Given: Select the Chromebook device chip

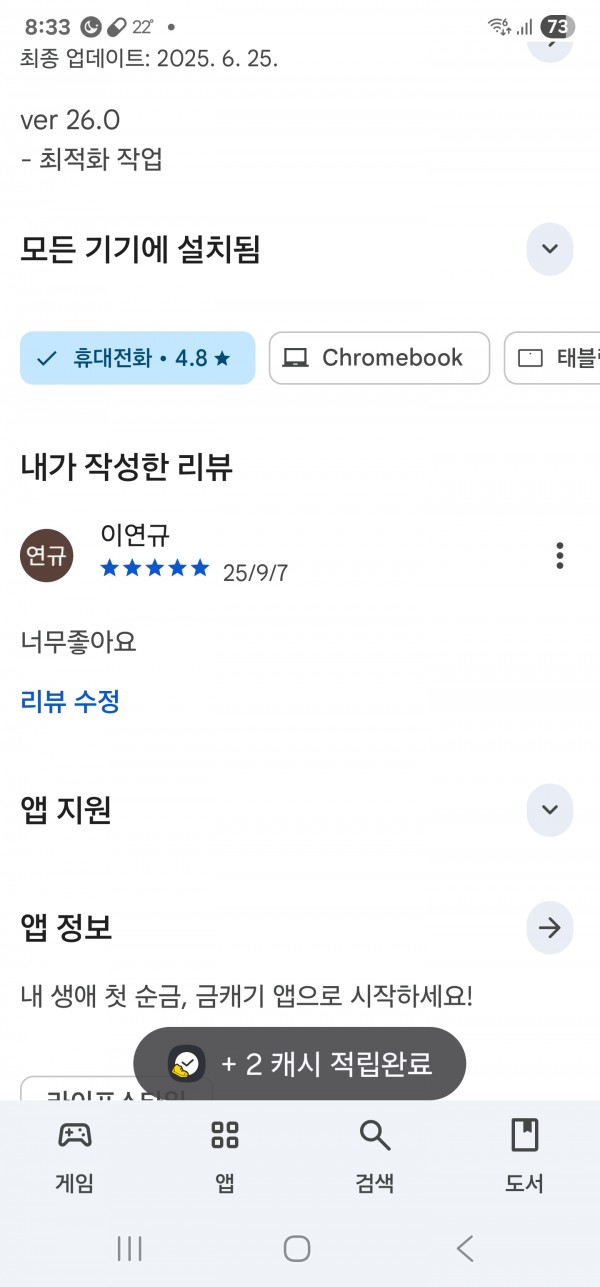Looking at the screenshot, I should point(380,358).
